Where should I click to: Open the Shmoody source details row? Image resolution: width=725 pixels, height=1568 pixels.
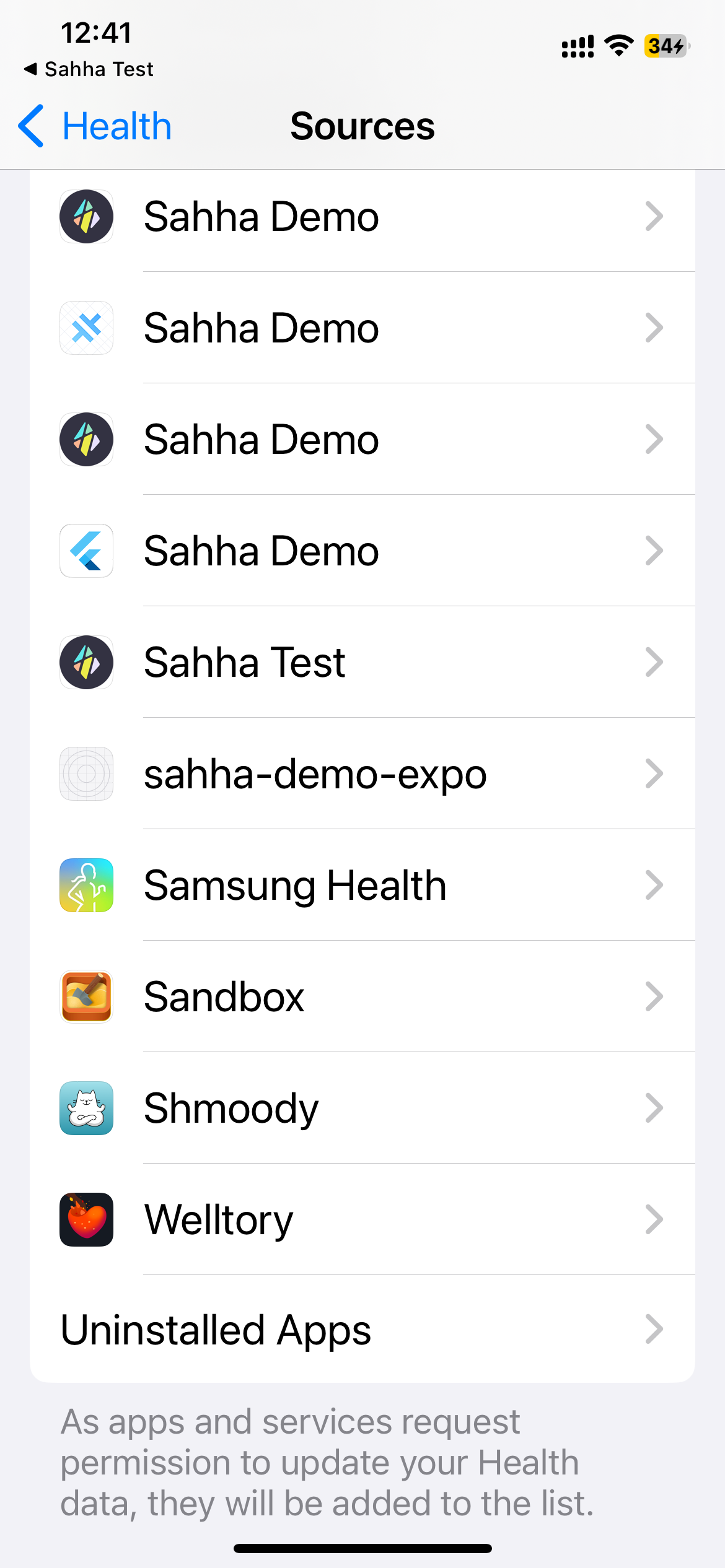pyautogui.click(x=362, y=1108)
